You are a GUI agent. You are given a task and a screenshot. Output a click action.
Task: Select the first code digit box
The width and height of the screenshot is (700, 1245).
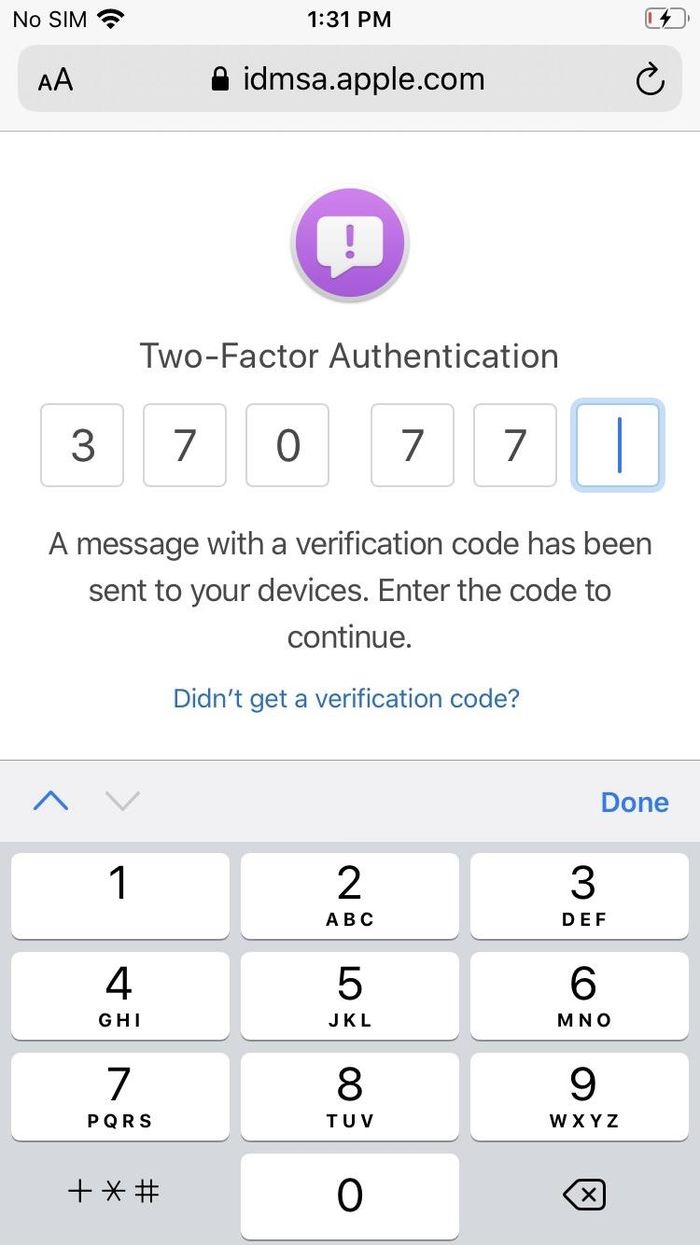[x=82, y=445]
